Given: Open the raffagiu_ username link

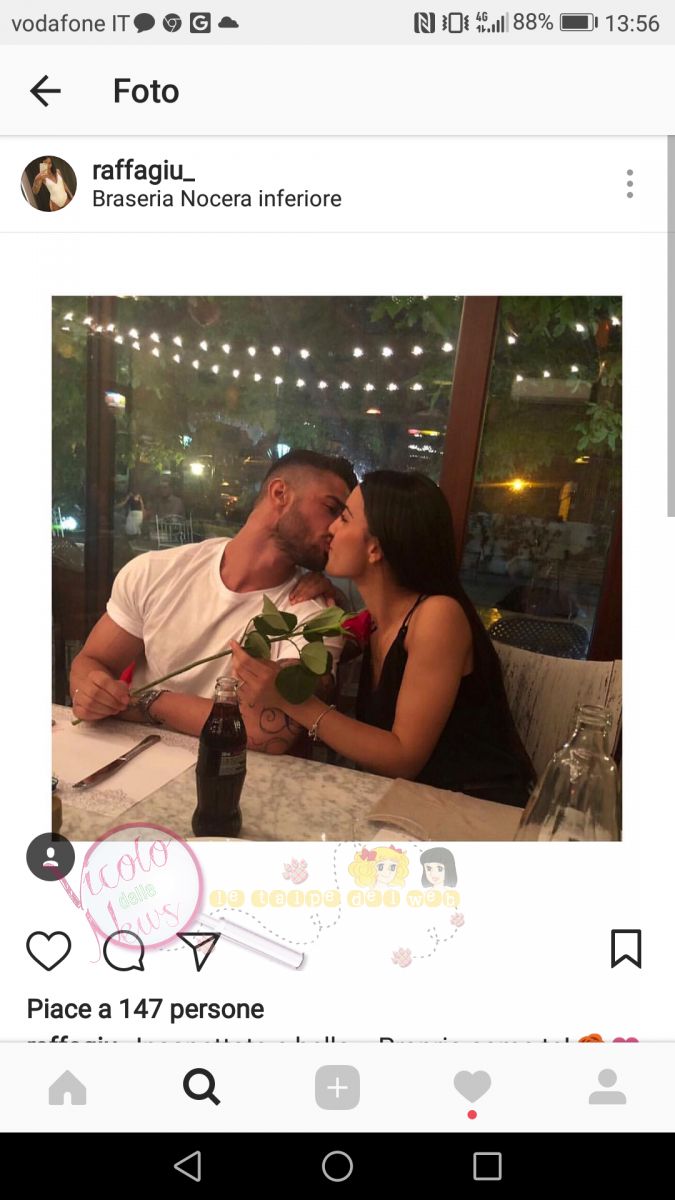Looking at the screenshot, I should tap(143, 171).
